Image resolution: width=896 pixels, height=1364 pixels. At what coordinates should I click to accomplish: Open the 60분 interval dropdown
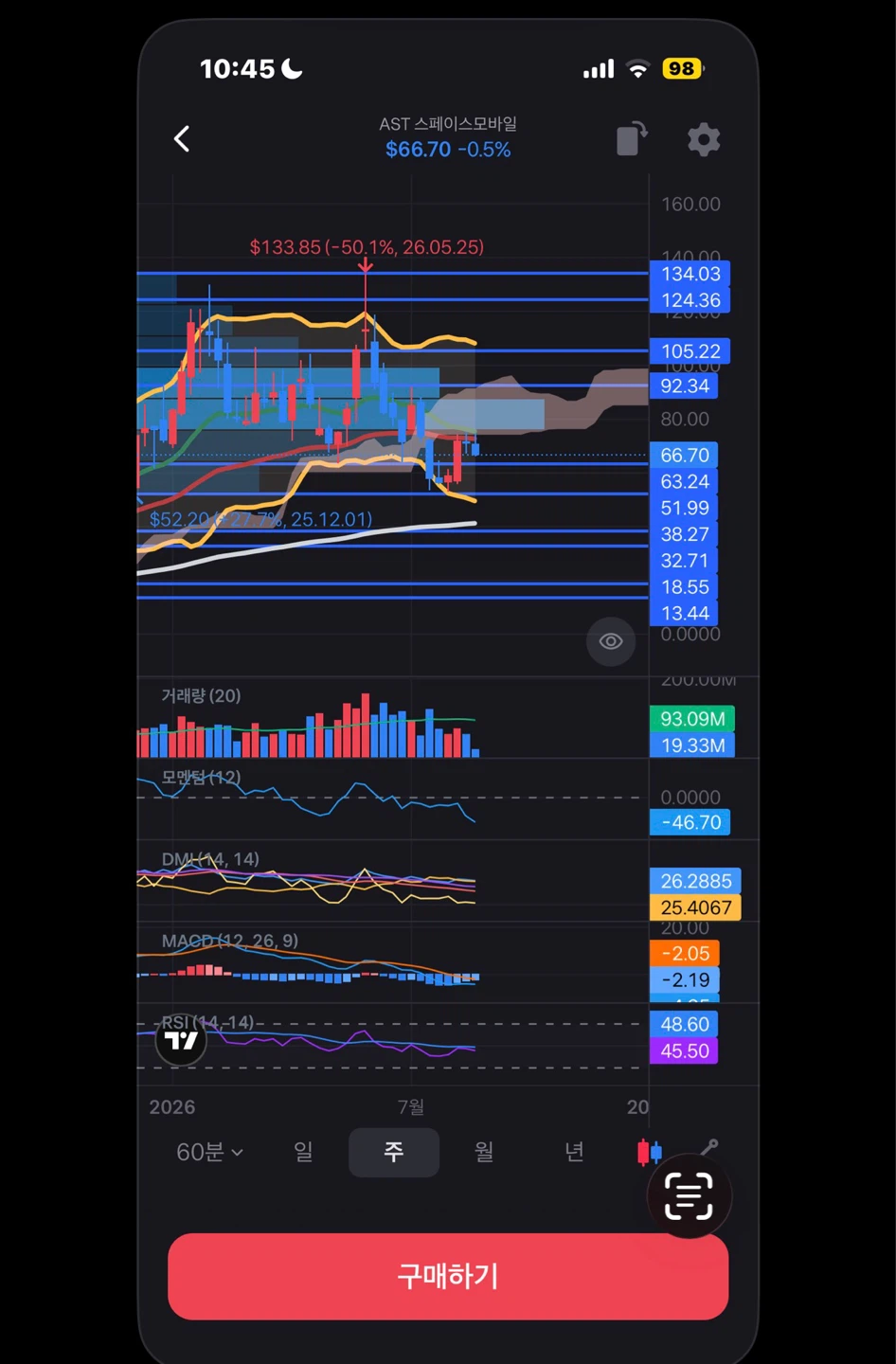pyautogui.click(x=209, y=1152)
